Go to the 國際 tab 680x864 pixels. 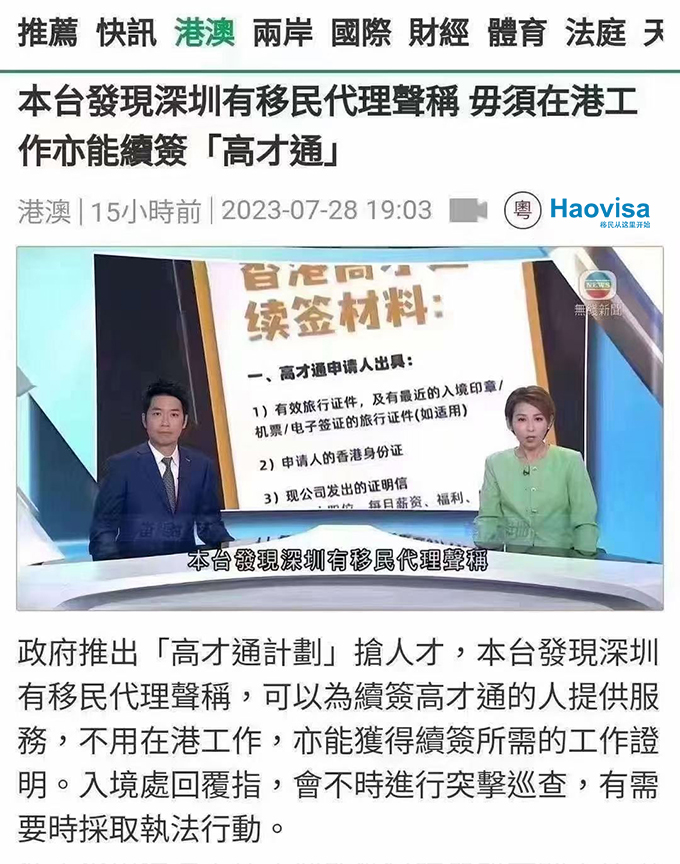(x=361, y=33)
